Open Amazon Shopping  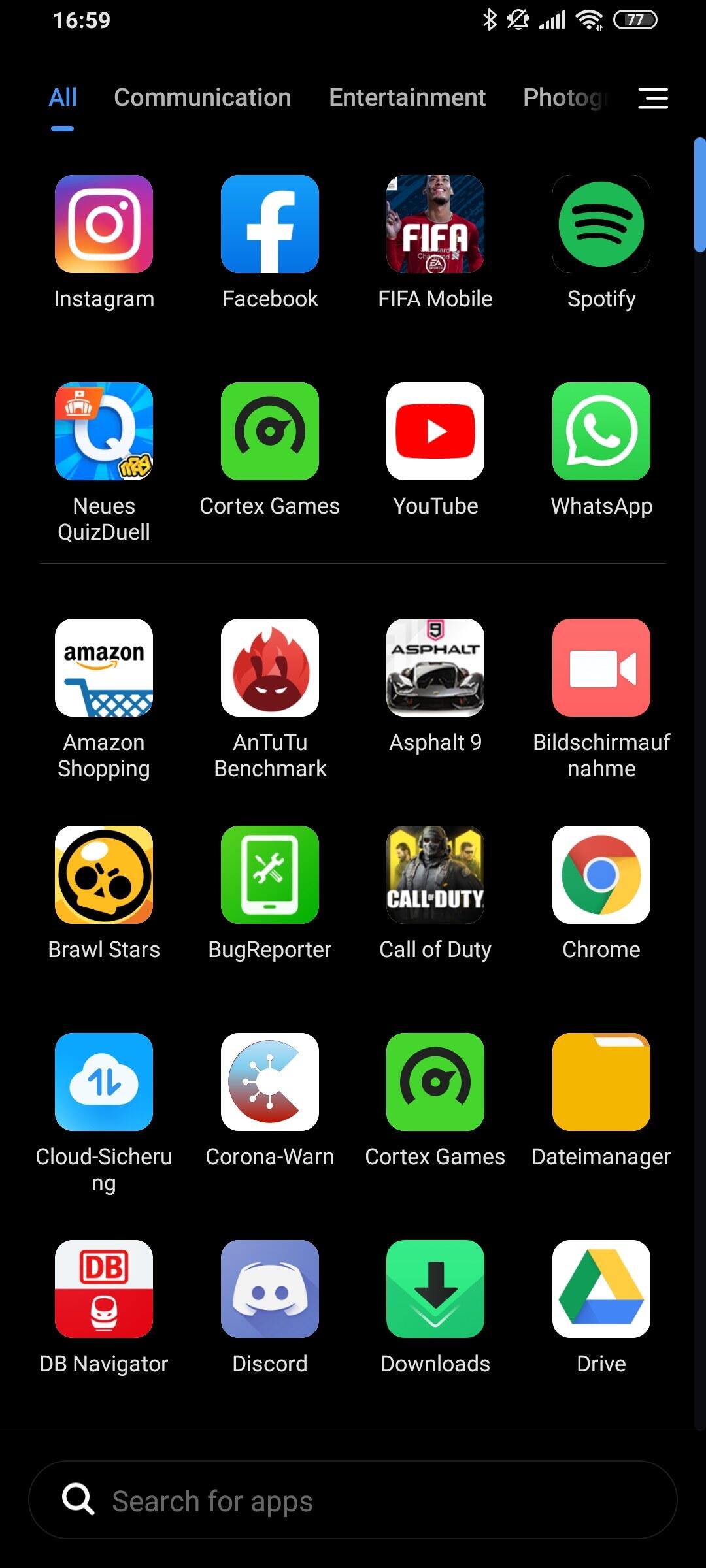104,668
